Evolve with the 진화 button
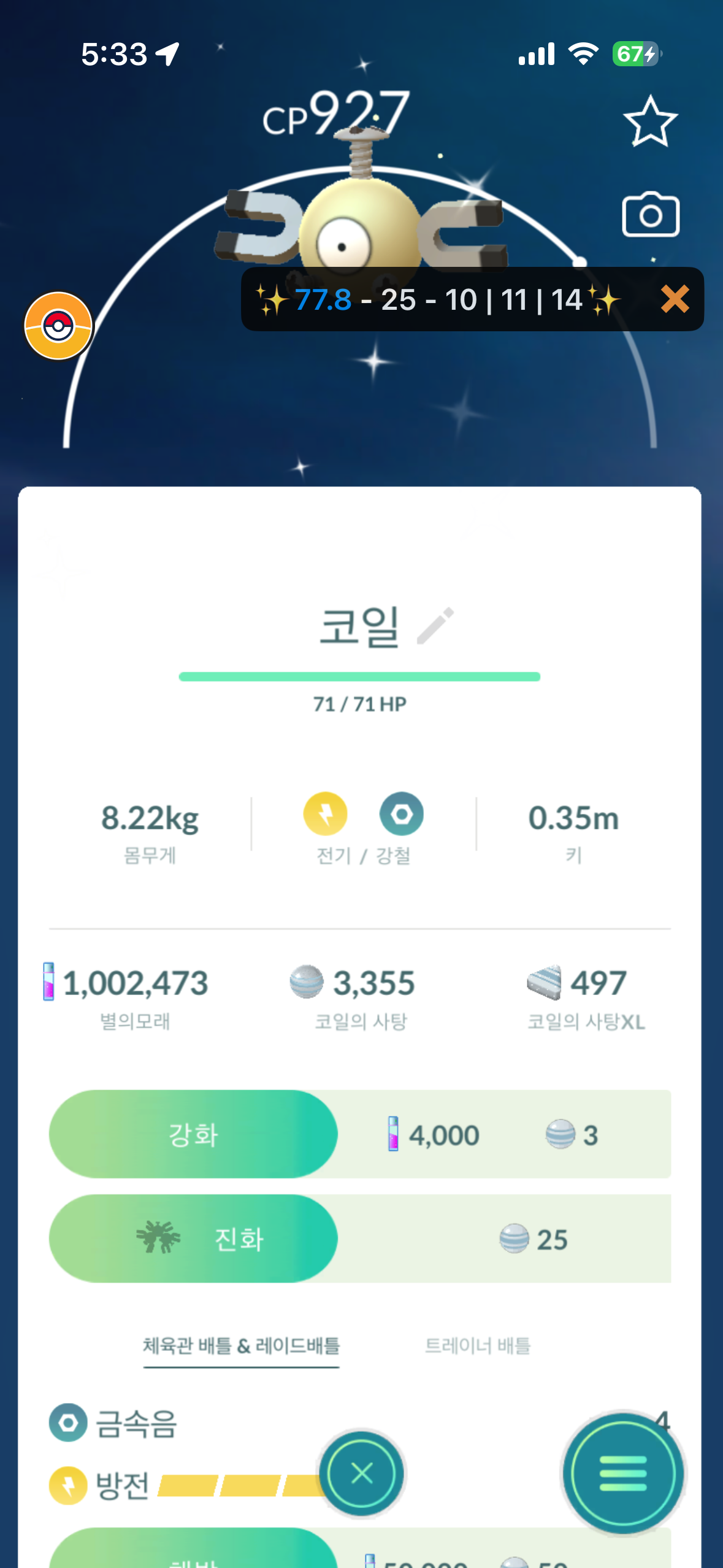The image size is (723, 1568). point(193,1239)
